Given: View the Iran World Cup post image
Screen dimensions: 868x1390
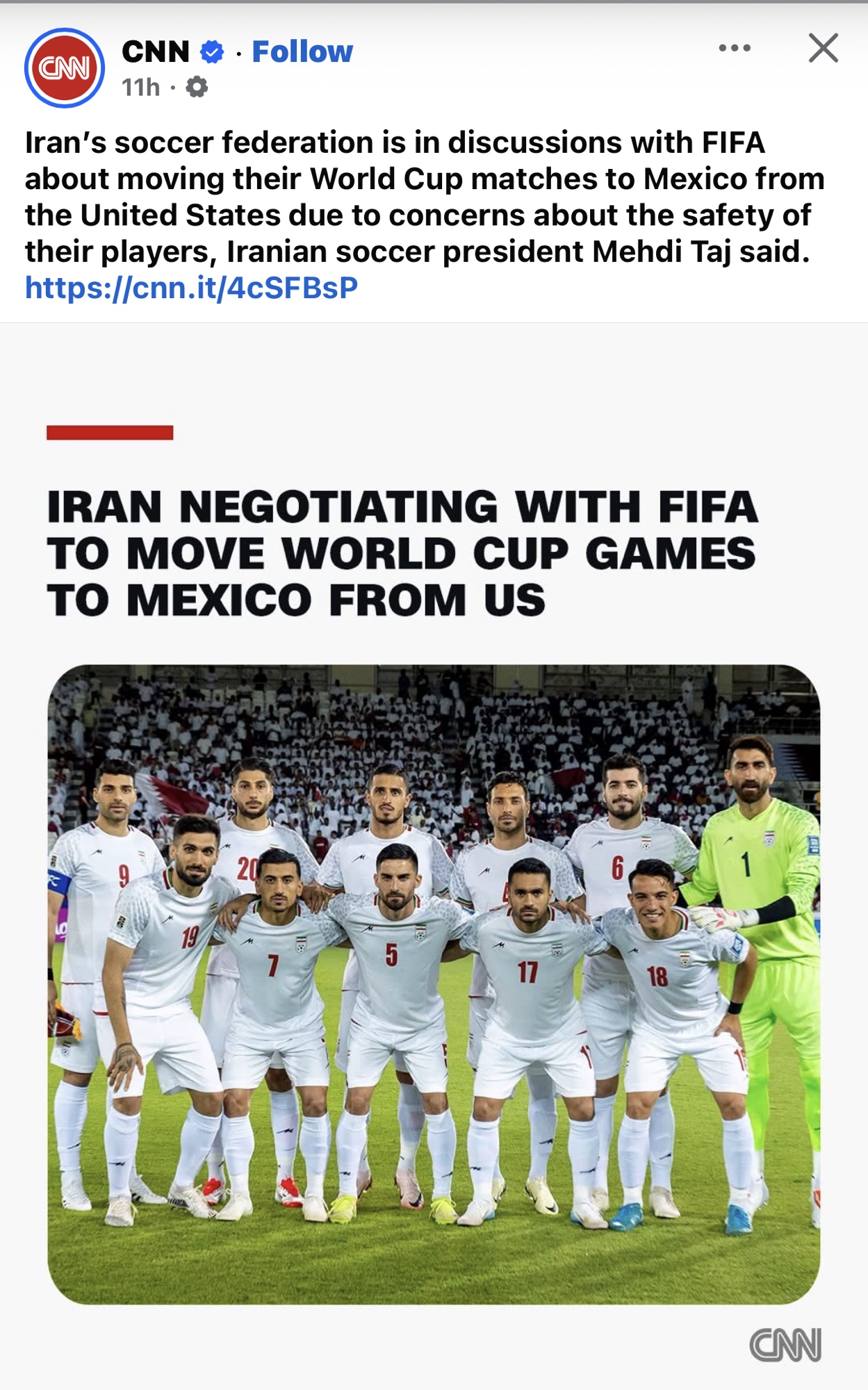Looking at the screenshot, I should (x=434, y=903).
